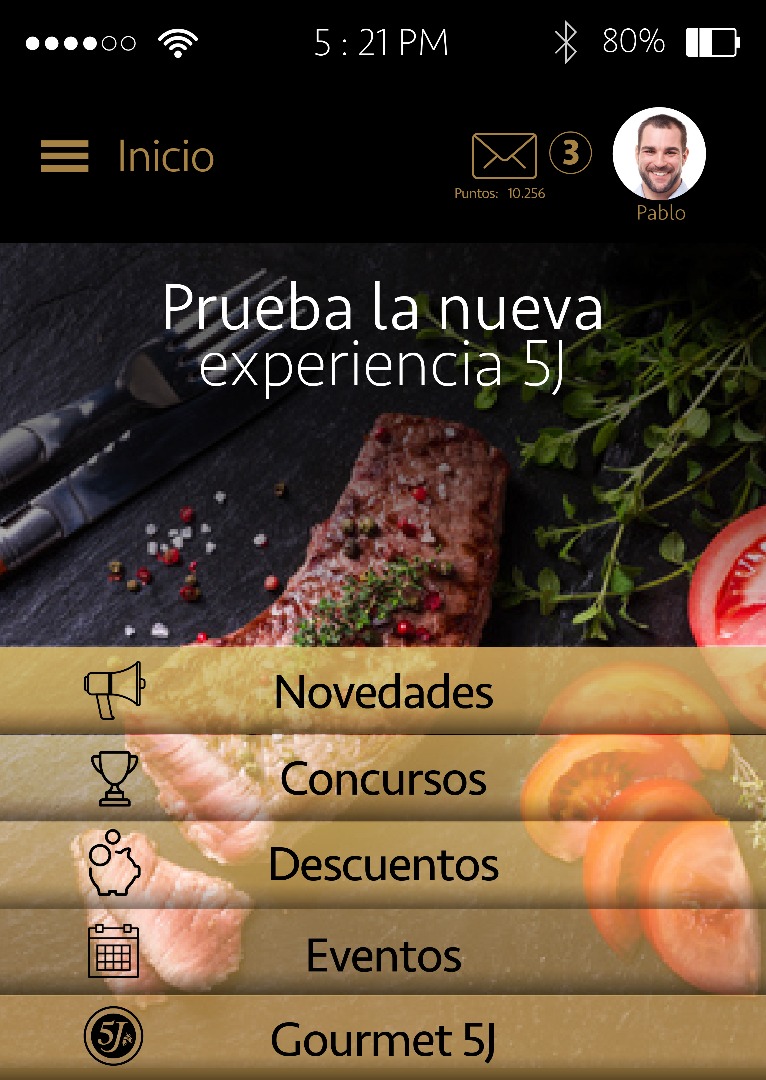Screen dimensions: 766x1080
Task: Tap Pablo's profile picture
Action: click(659, 152)
